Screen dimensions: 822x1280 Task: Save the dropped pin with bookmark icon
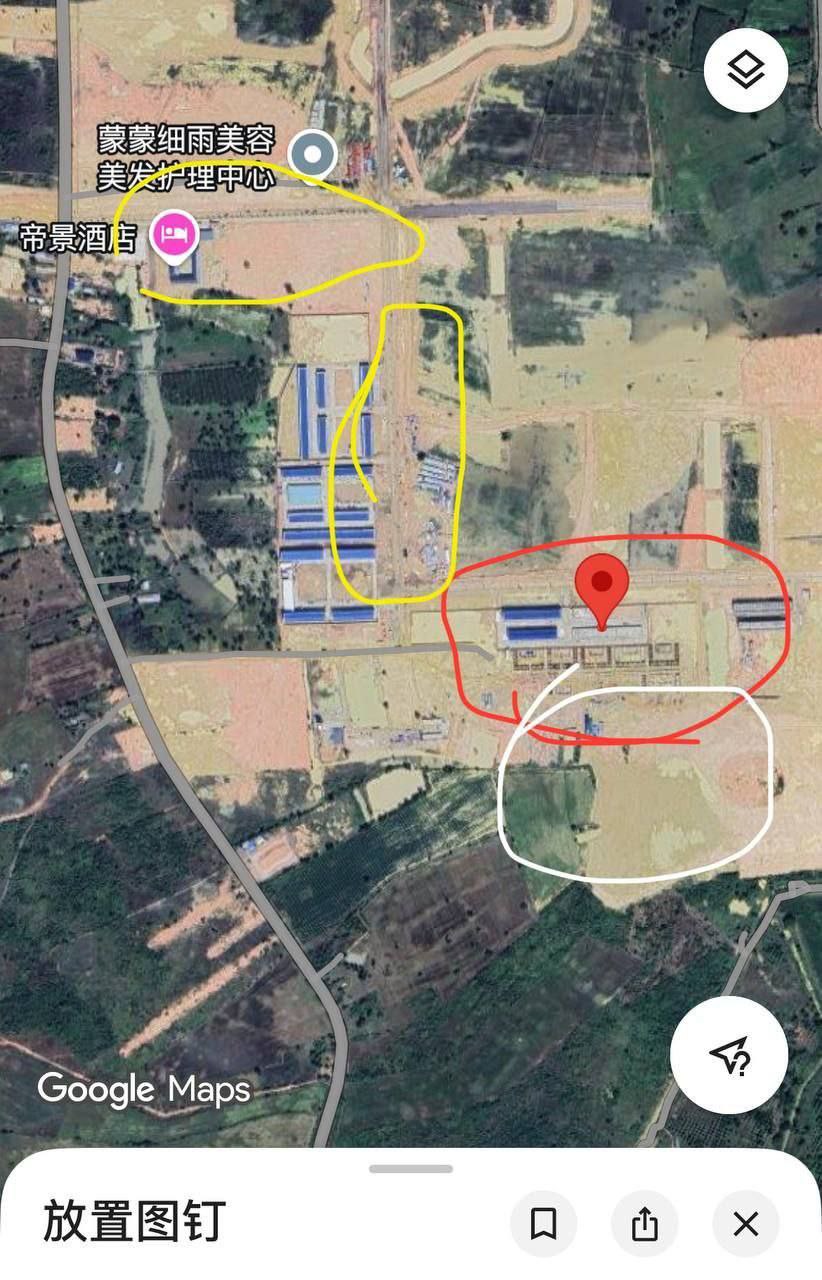543,1223
